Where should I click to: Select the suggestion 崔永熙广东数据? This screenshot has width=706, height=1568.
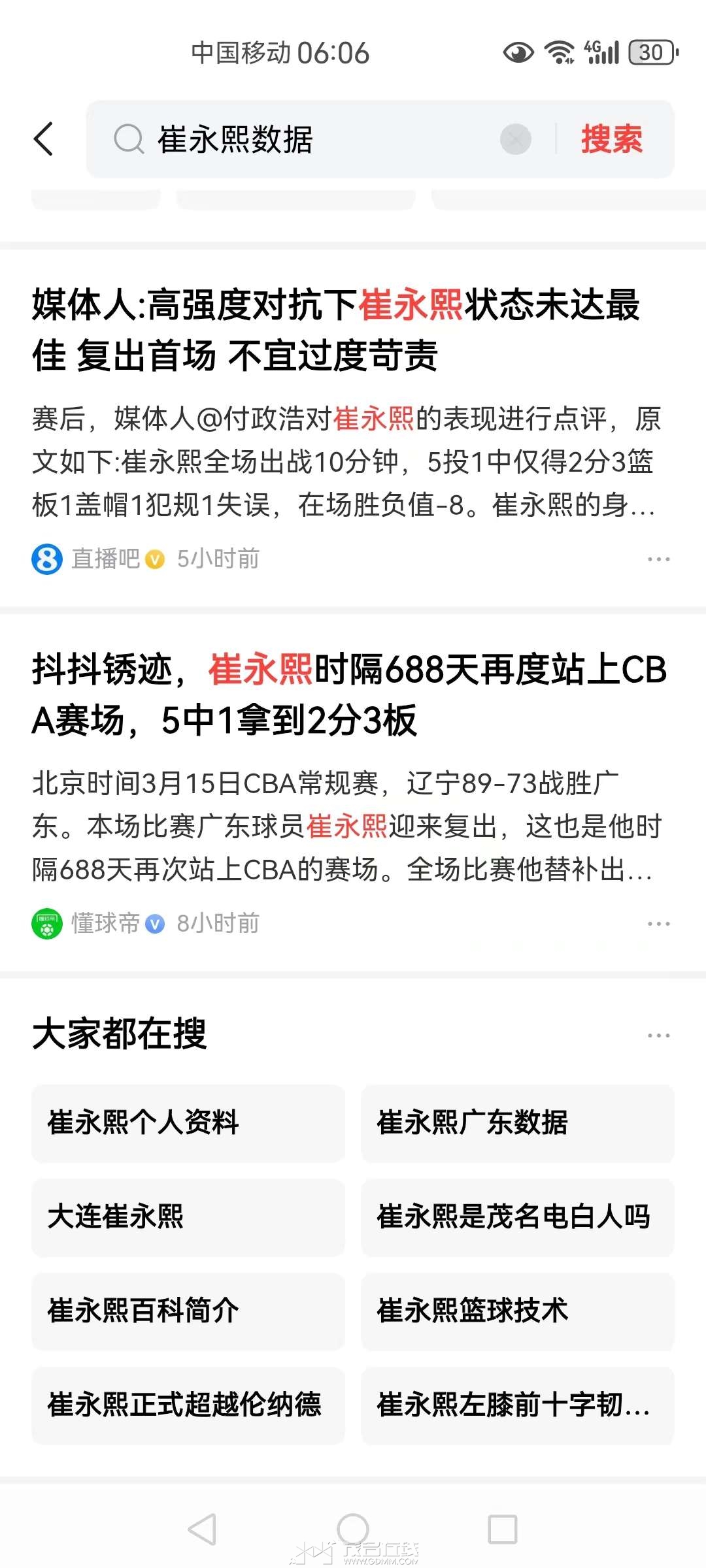tap(517, 1123)
